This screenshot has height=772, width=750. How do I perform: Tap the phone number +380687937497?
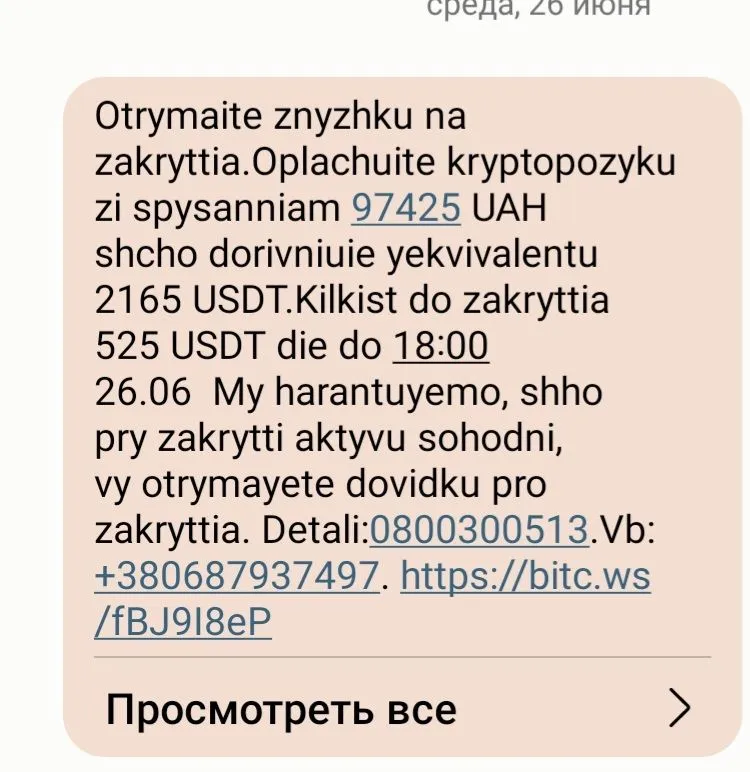point(237,576)
